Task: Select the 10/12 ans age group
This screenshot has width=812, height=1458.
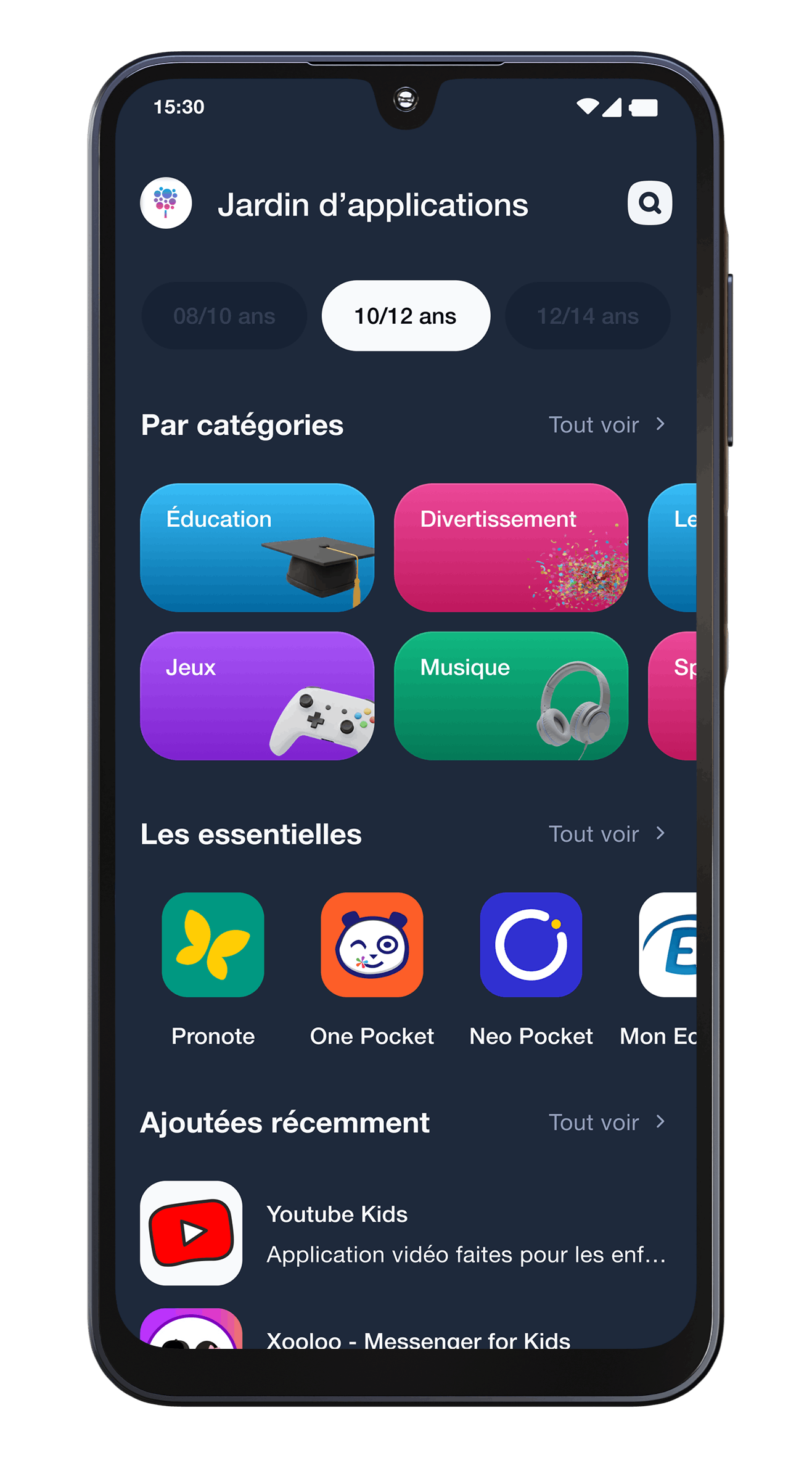Action: click(406, 316)
